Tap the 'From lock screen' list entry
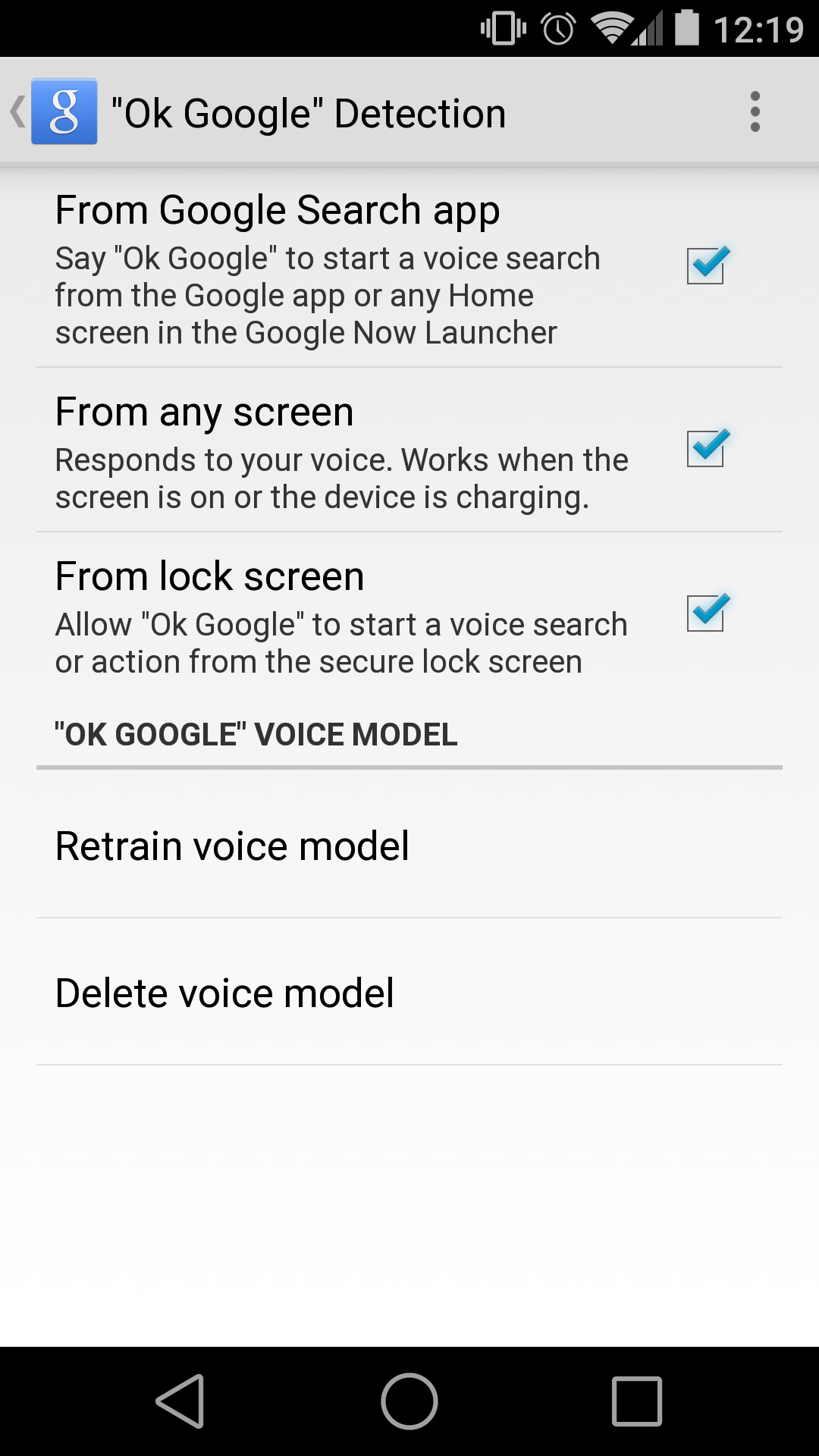The image size is (819, 1456). 341,614
